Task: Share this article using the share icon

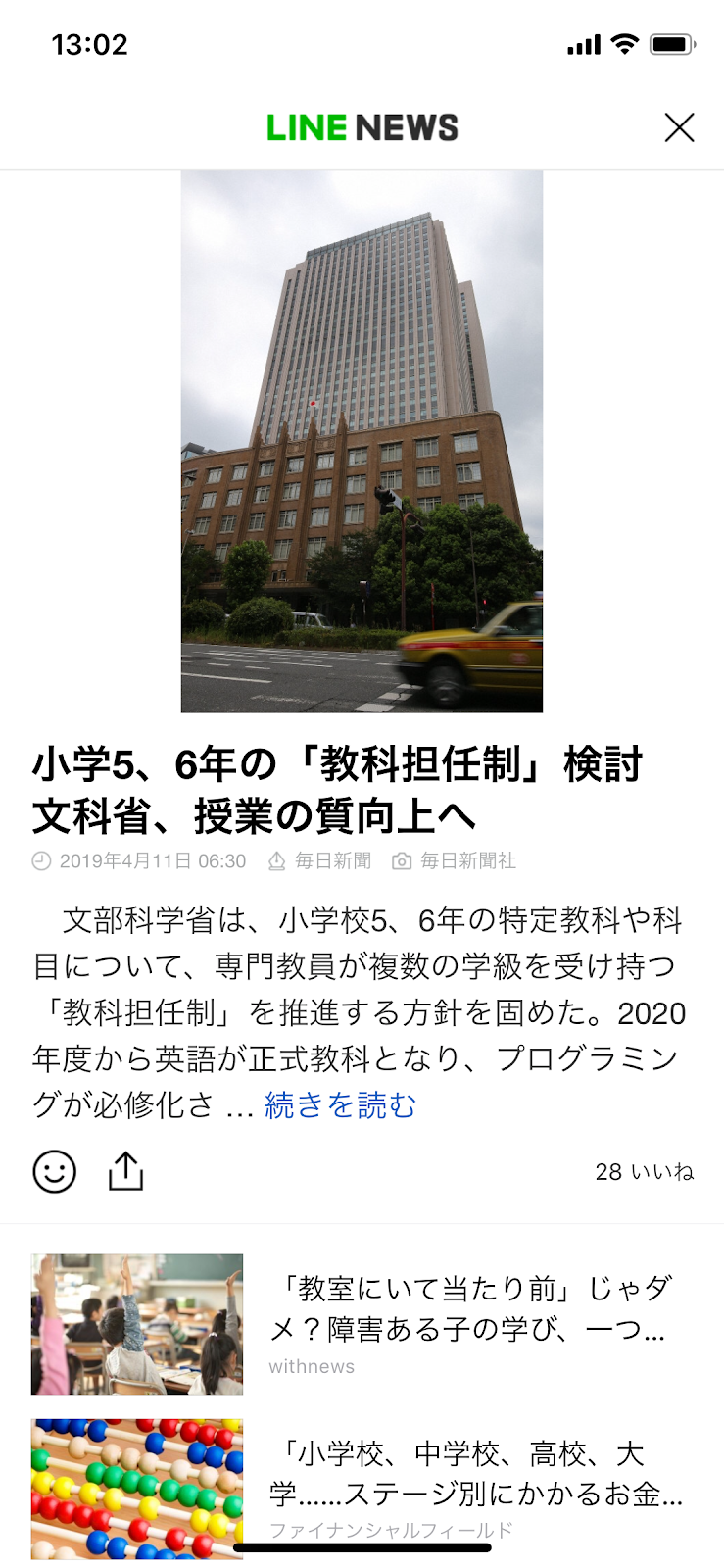Action: click(125, 1171)
